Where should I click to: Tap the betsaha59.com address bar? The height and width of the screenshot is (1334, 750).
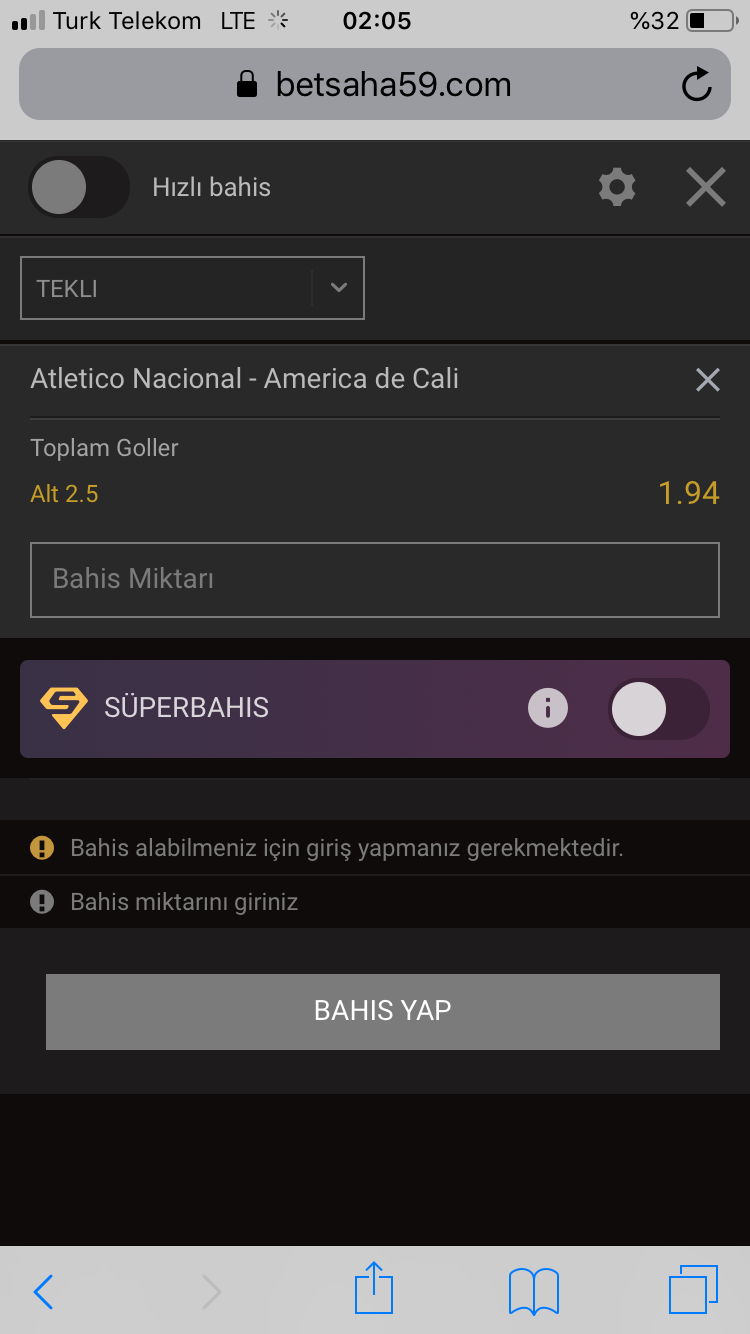point(374,85)
